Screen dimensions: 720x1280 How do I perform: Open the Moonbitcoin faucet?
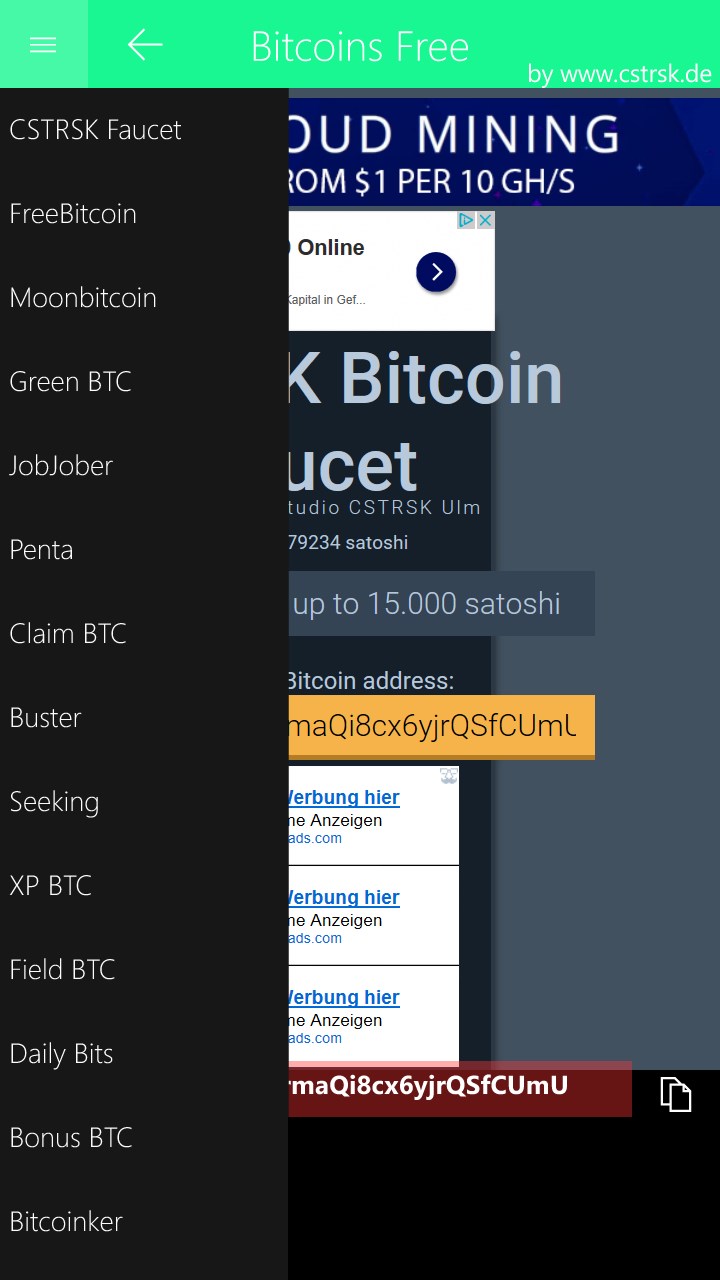[x=83, y=298]
